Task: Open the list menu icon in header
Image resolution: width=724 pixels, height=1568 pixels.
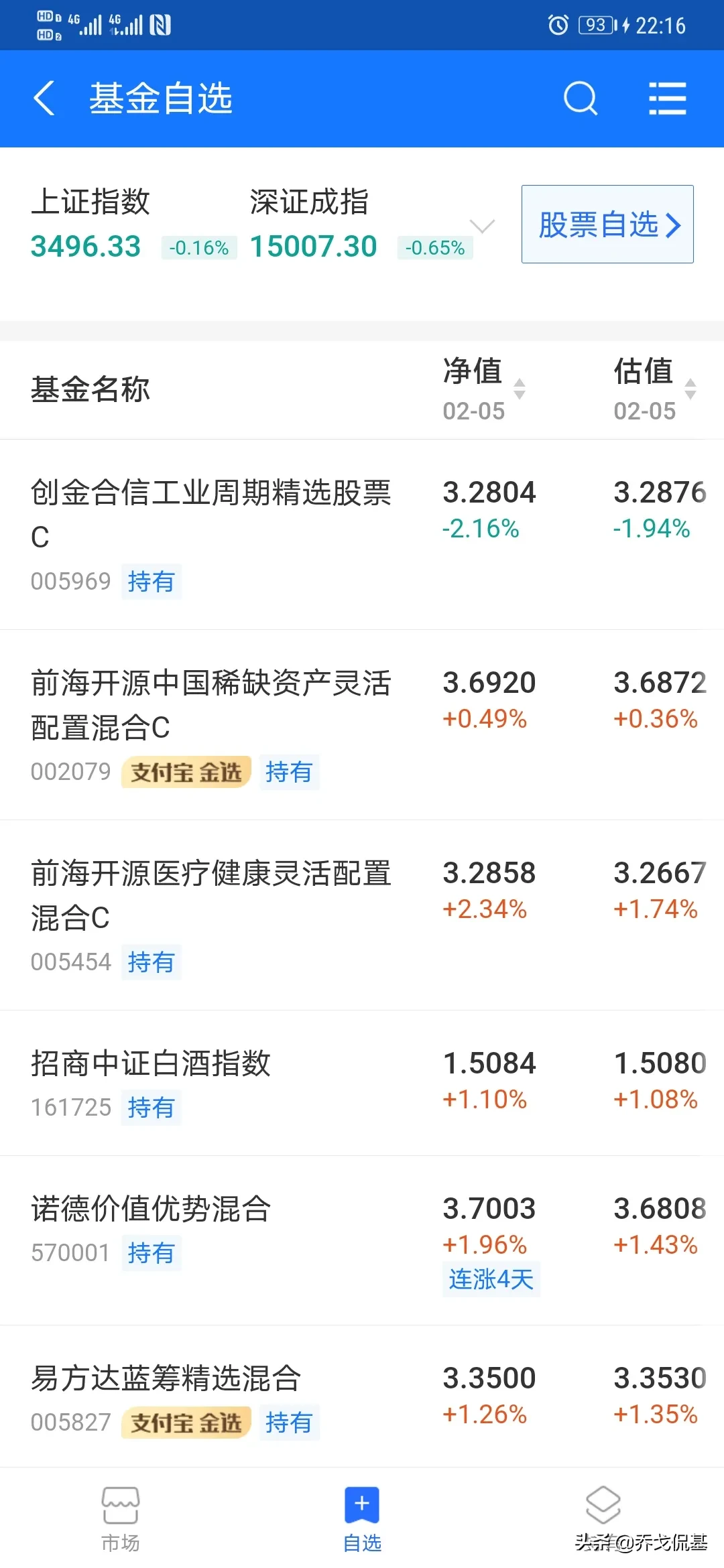Action: [x=667, y=99]
